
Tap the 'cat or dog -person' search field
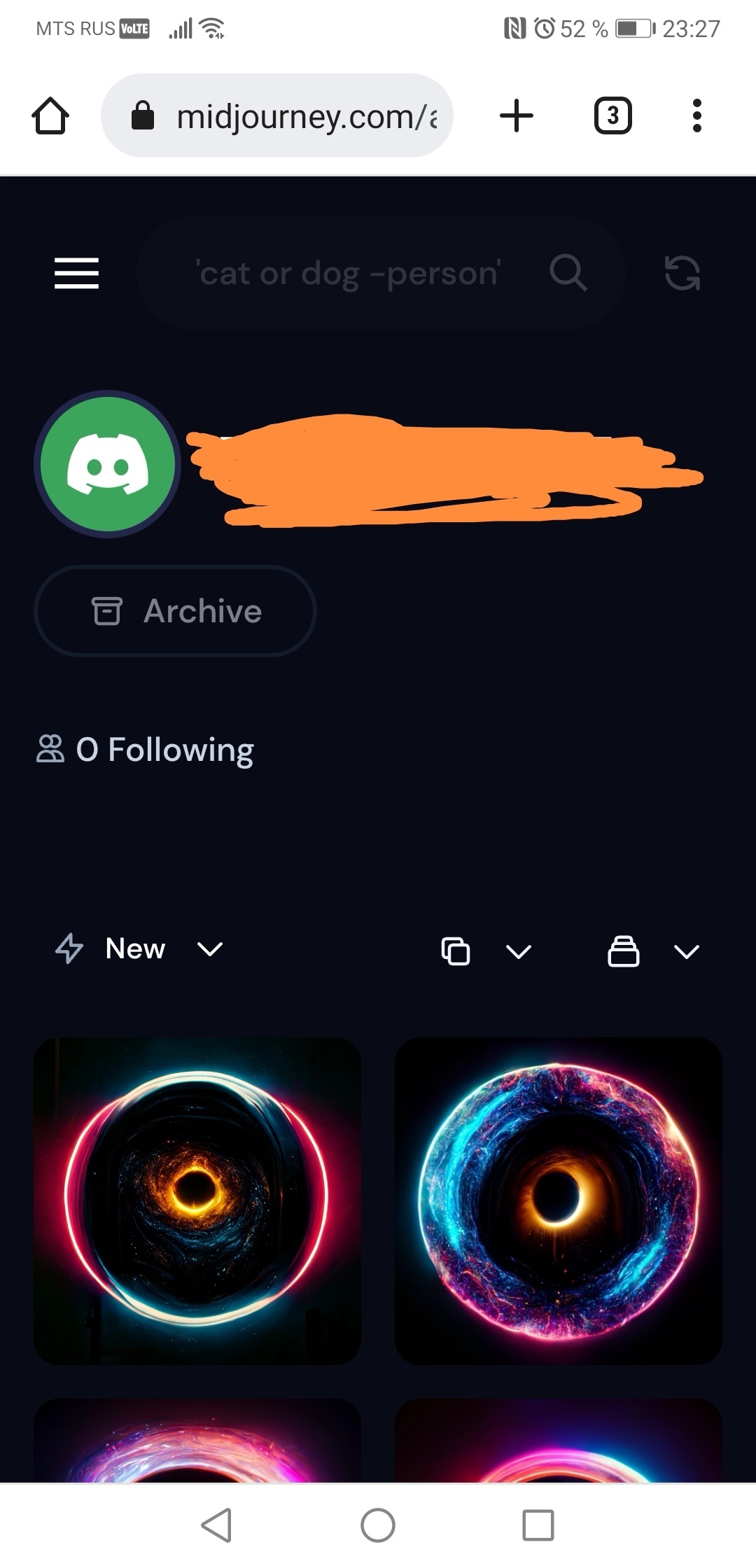(x=348, y=273)
